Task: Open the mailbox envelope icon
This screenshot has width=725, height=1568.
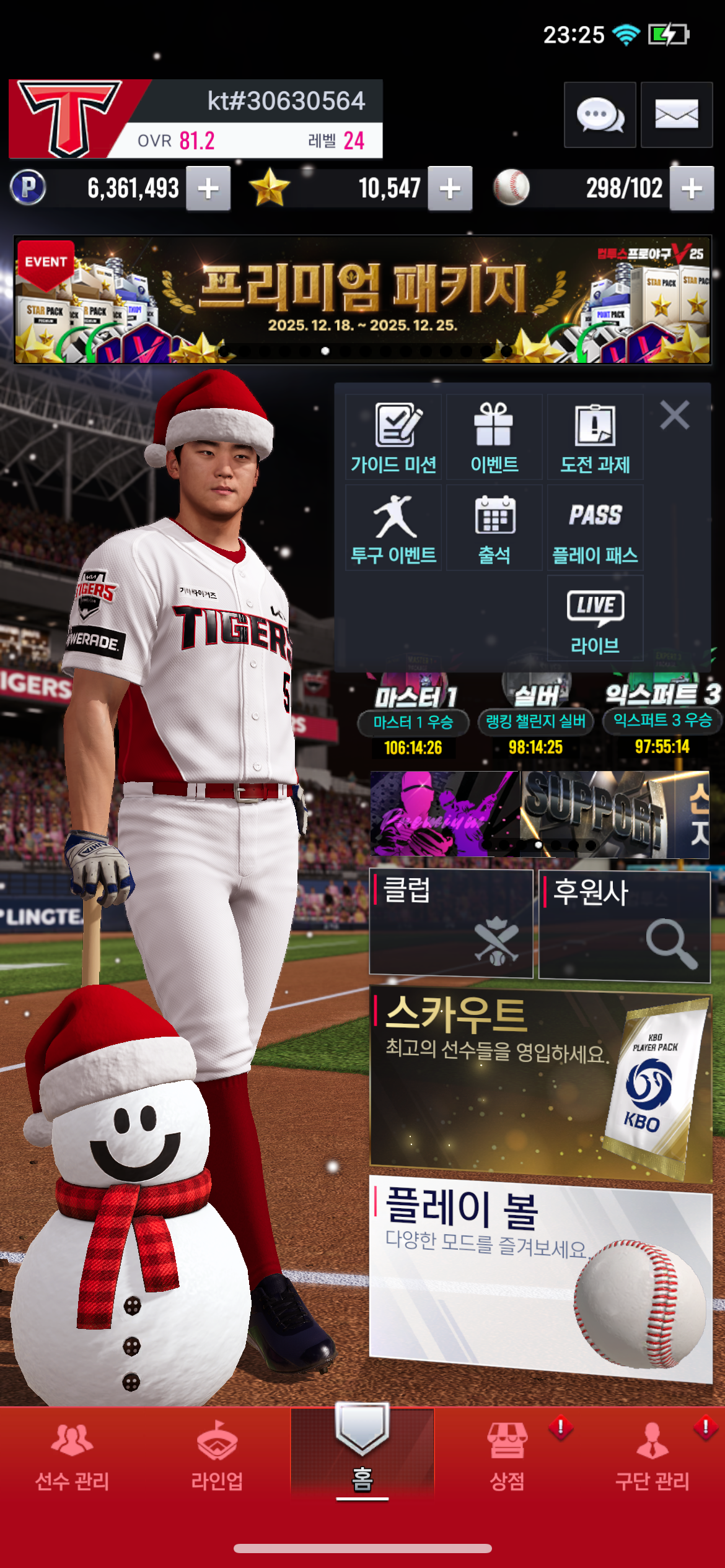Action: (676, 115)
